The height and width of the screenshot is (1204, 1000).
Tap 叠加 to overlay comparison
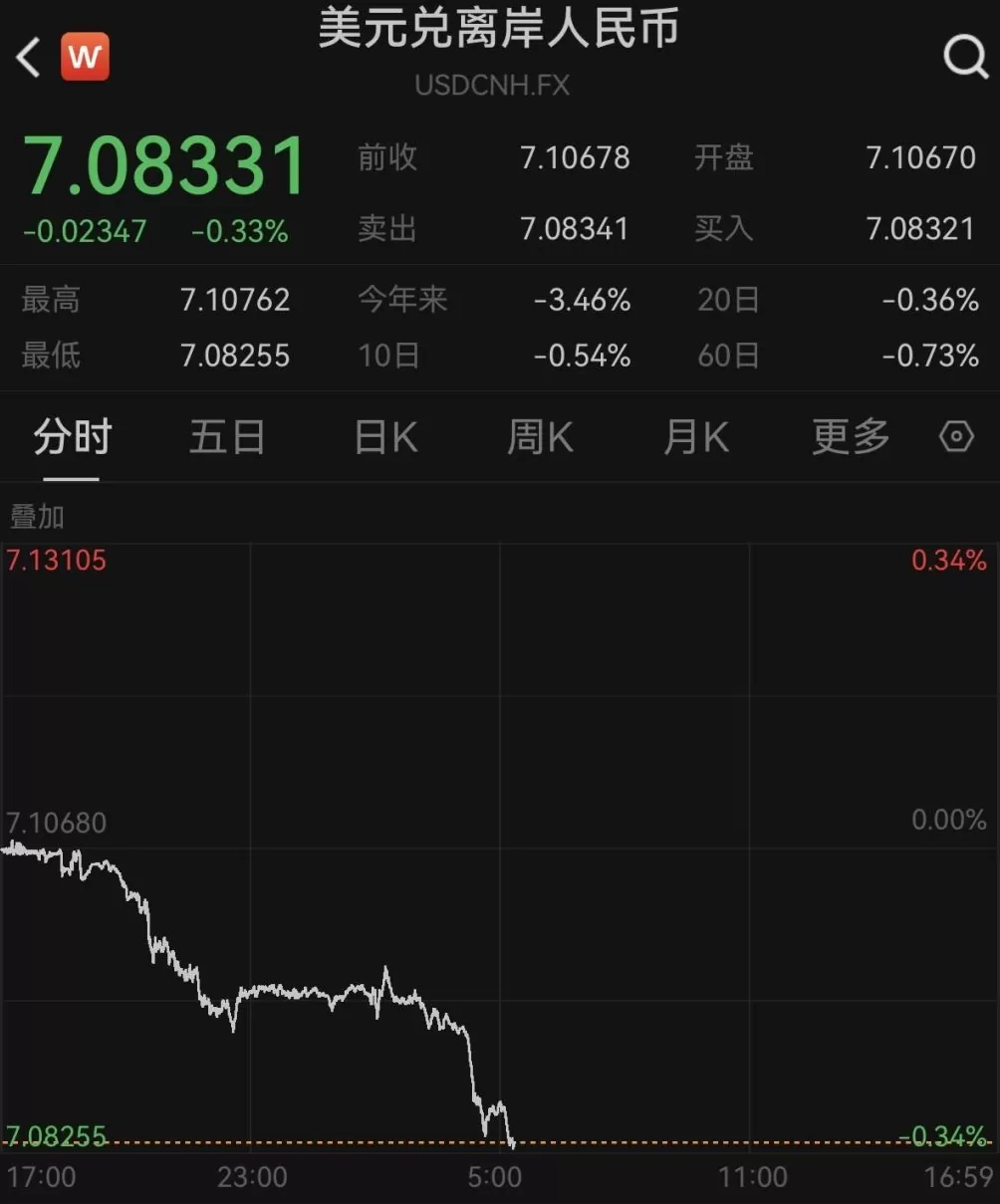[x=38, y=517]
